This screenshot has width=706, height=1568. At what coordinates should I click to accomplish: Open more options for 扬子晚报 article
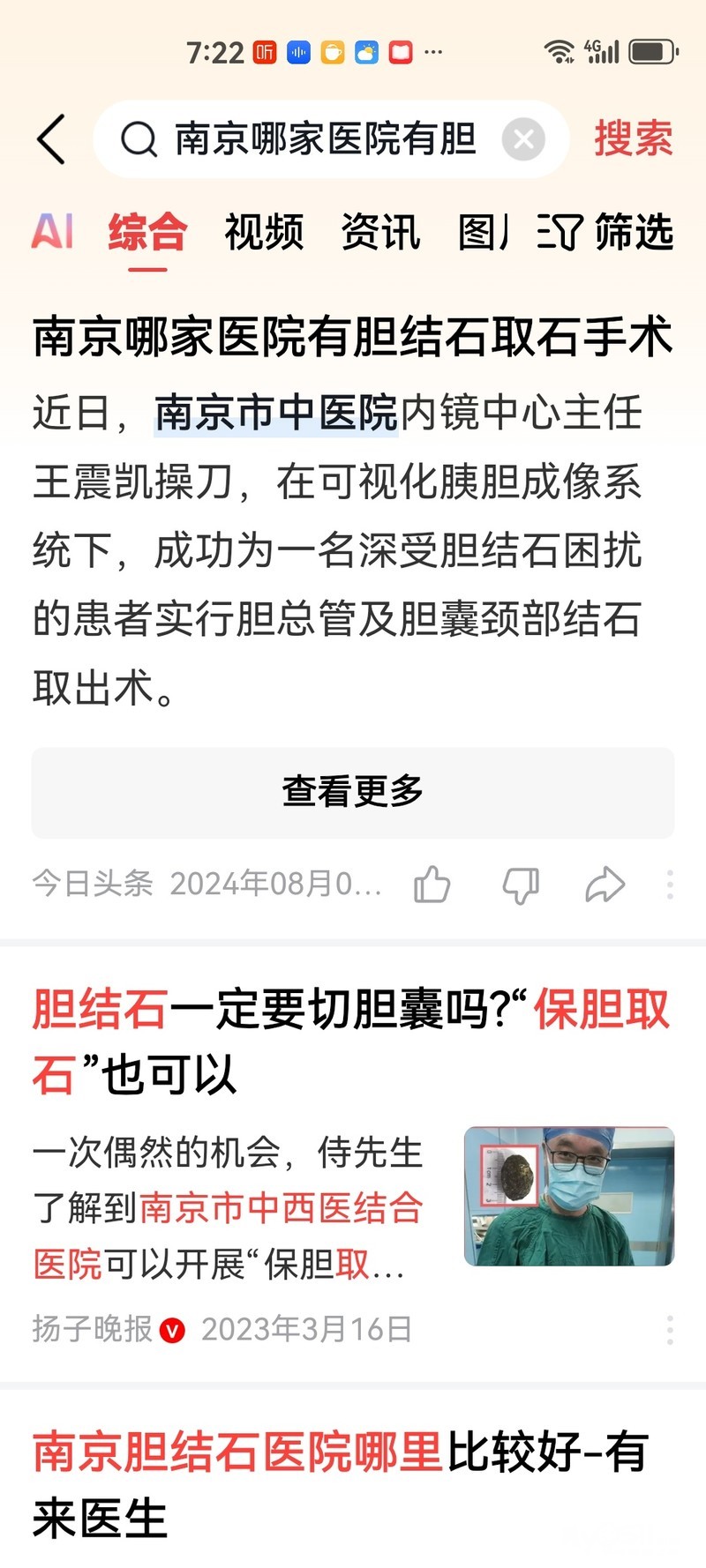pos(670,1329)
